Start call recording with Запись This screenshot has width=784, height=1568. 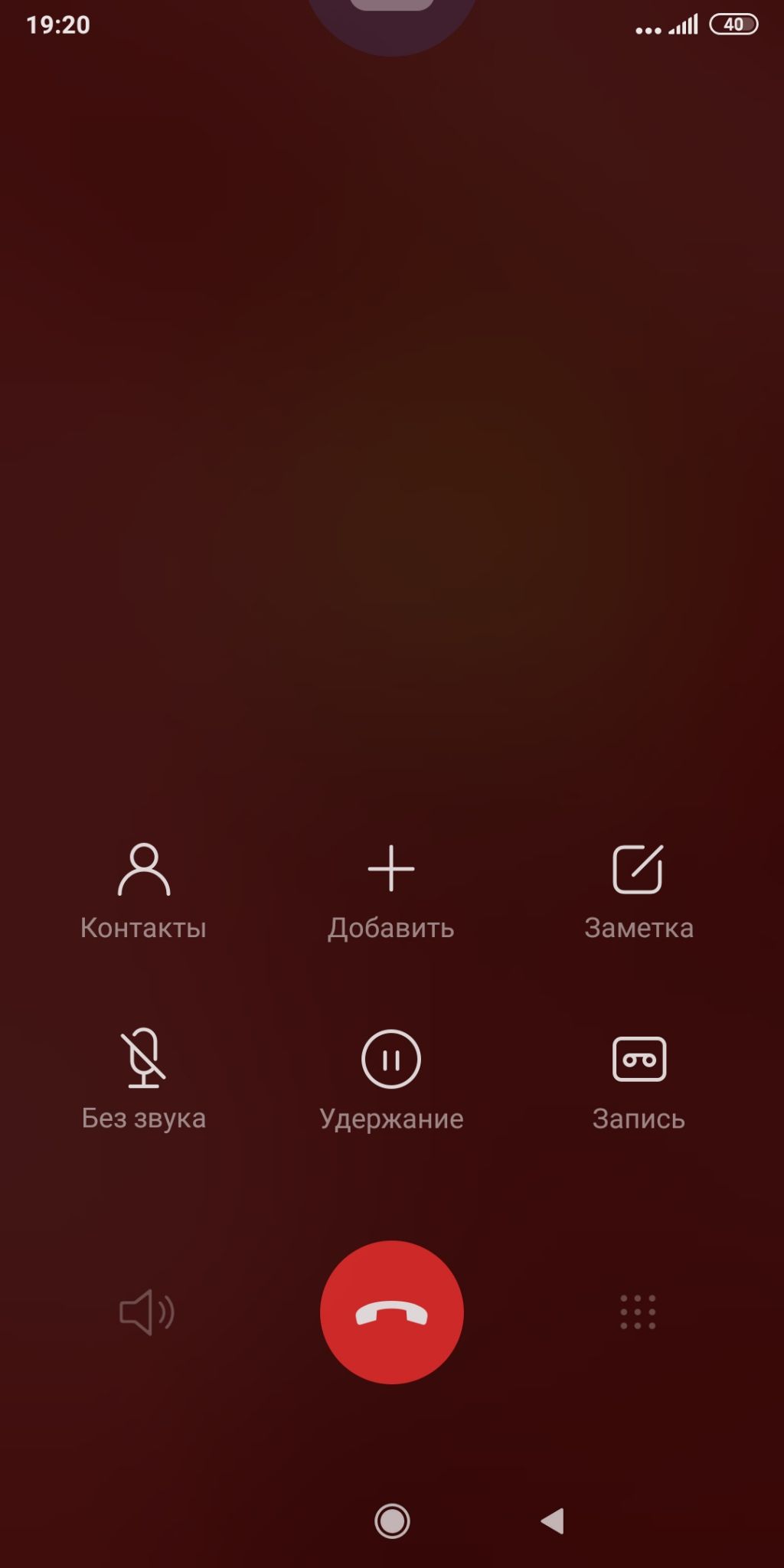[639, 1078]
